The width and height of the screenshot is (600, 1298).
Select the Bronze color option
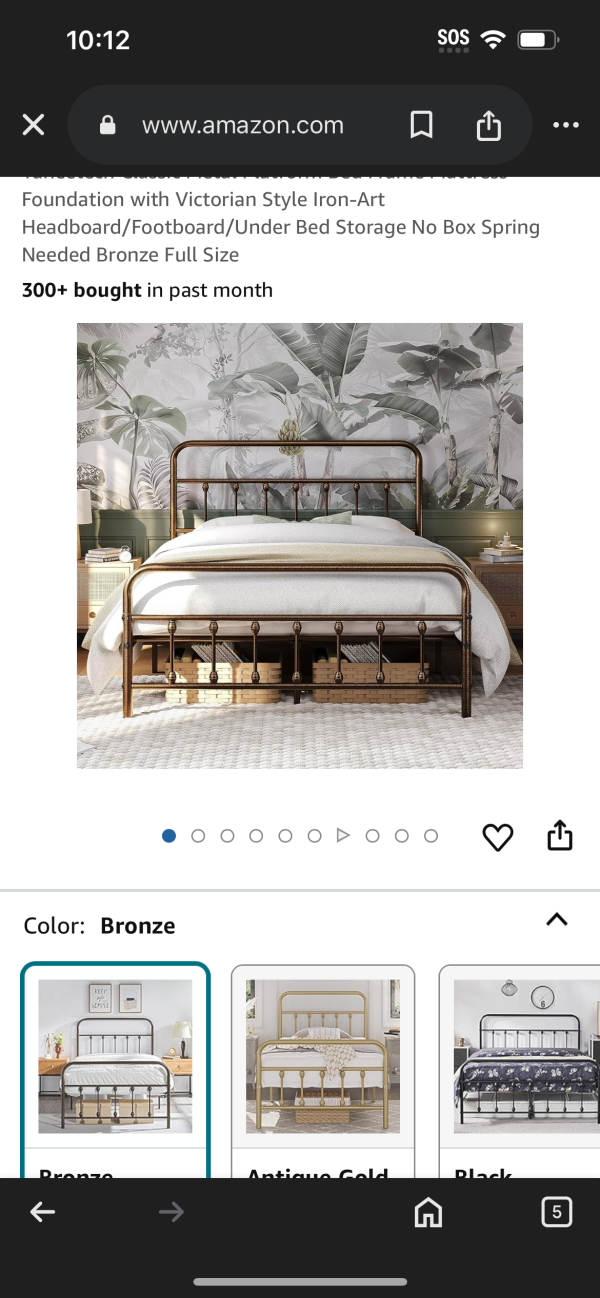pos(115,1065)
